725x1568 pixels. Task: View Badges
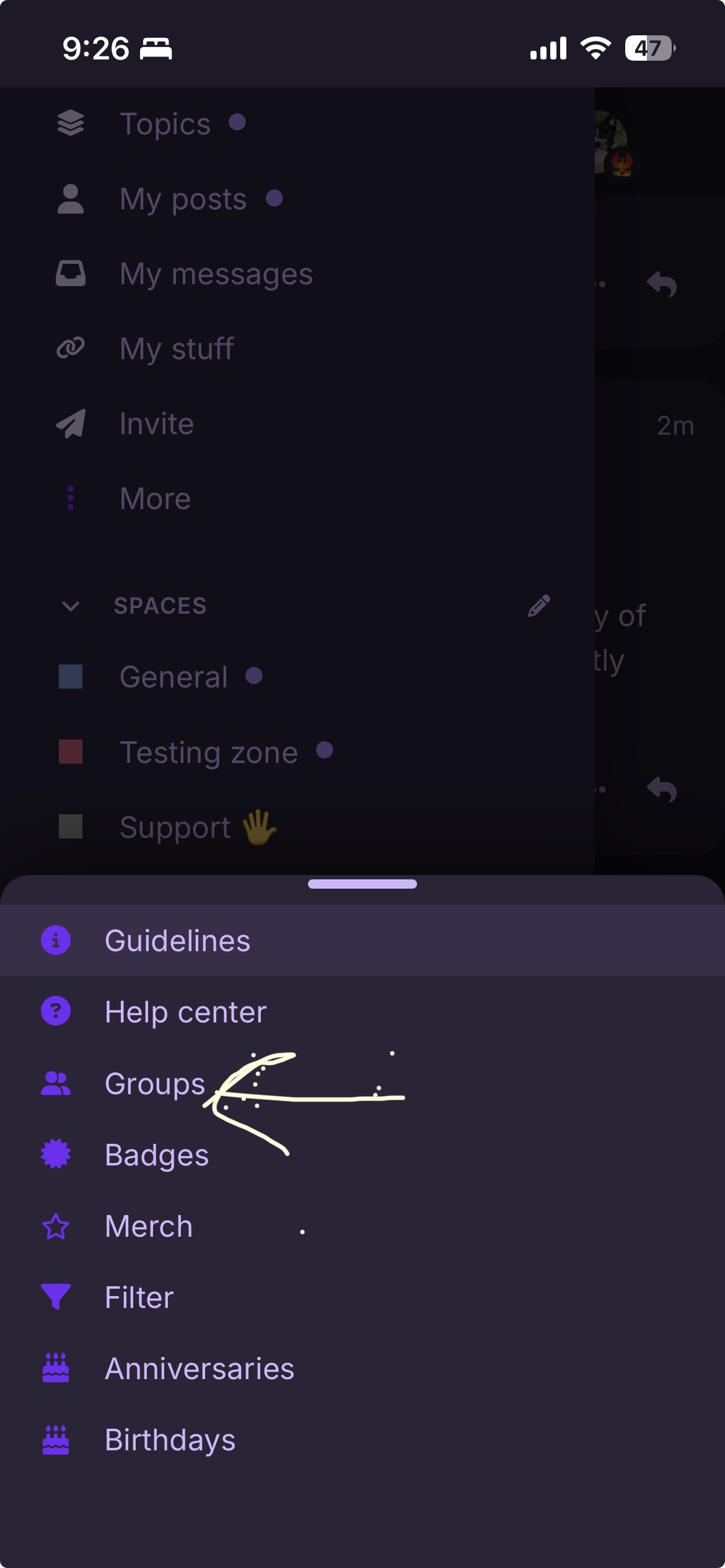pyautogui.click(x=156, y=1155)
